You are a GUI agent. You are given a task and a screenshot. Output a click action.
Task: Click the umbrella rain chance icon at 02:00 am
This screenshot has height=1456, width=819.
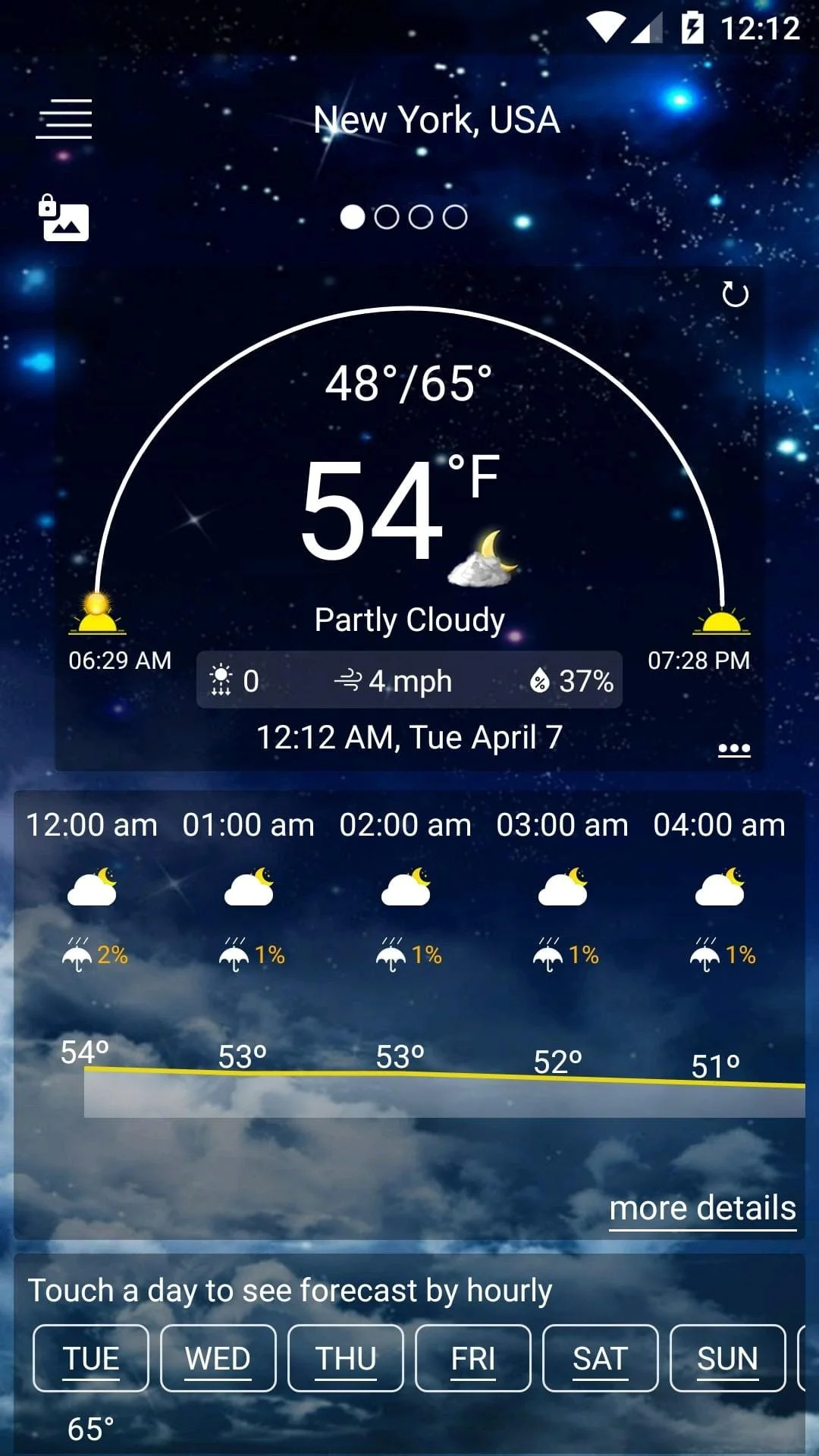click(x=393, y=955)
